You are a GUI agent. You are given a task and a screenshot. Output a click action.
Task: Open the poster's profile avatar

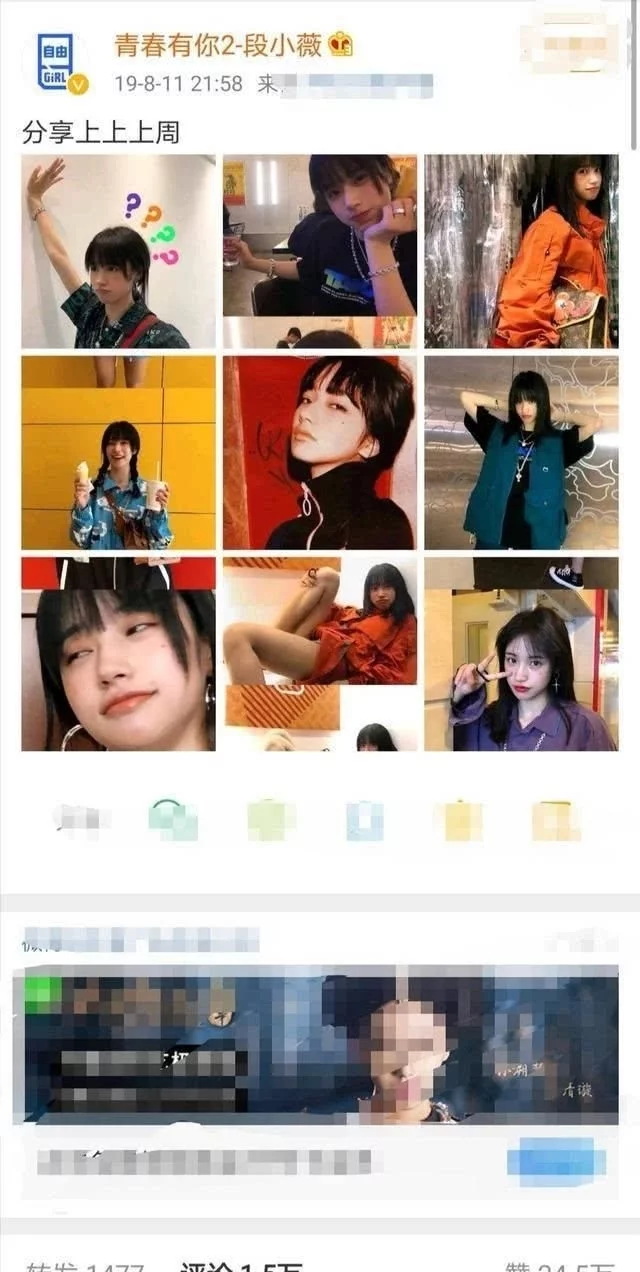[x=56, y=63]
